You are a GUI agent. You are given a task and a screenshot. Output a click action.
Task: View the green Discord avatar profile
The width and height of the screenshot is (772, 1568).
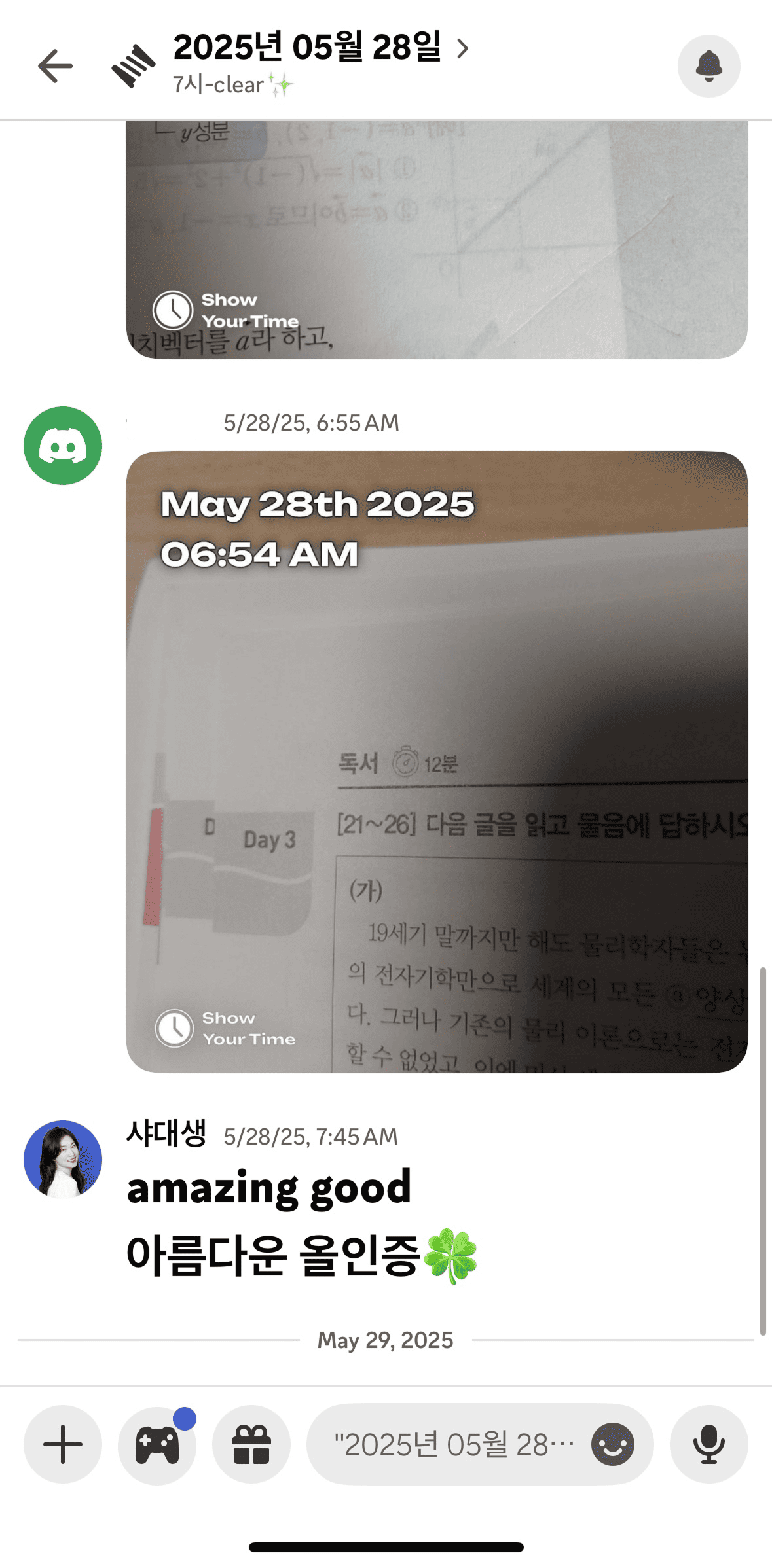click(63, 446)
